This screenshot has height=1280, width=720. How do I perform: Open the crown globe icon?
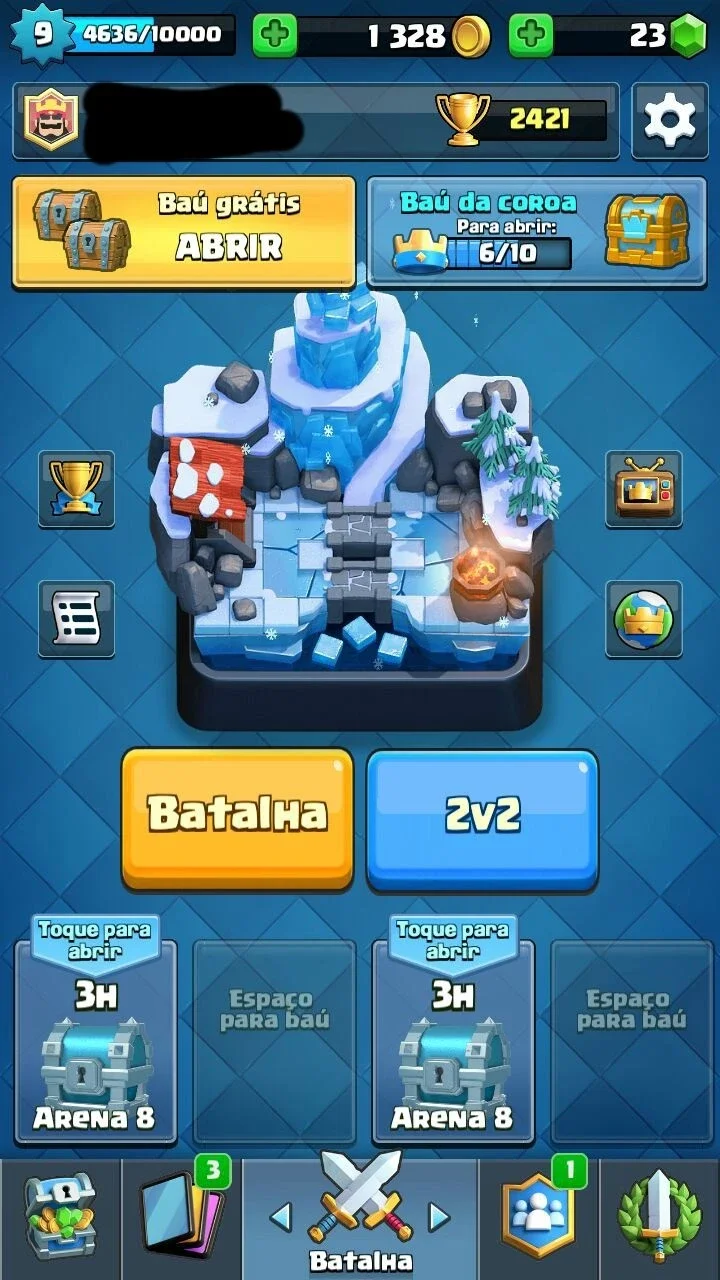pos(643,619)
